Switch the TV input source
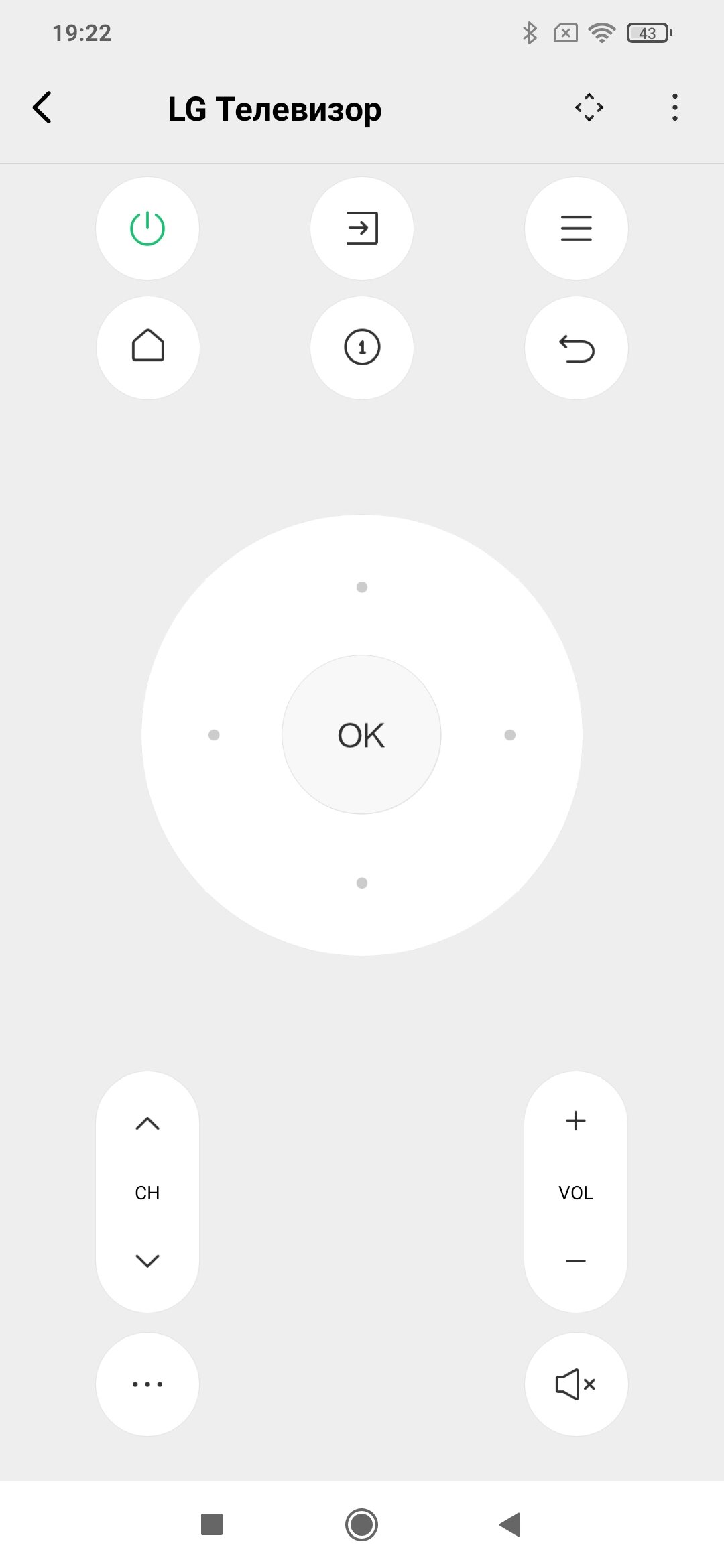 pos(362,228)
